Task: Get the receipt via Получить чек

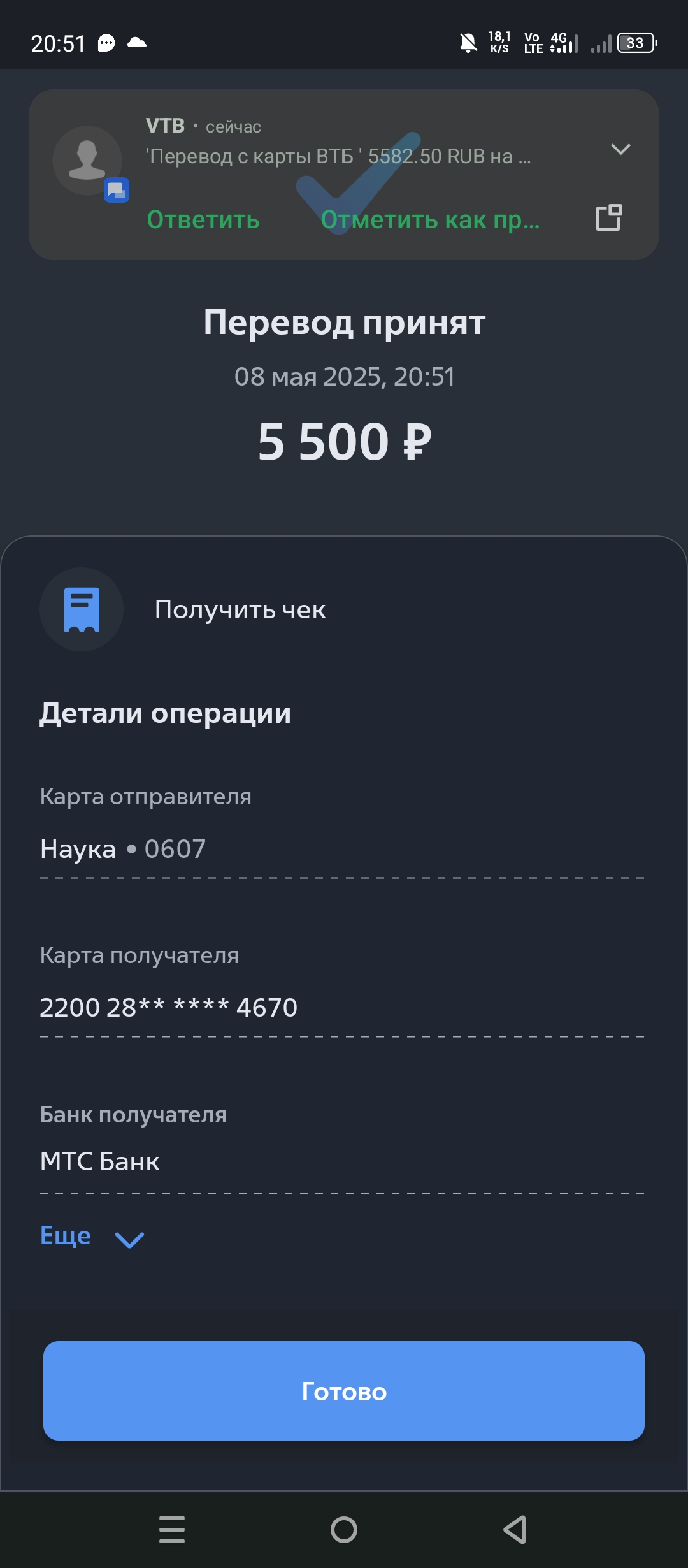Action: 240,609
